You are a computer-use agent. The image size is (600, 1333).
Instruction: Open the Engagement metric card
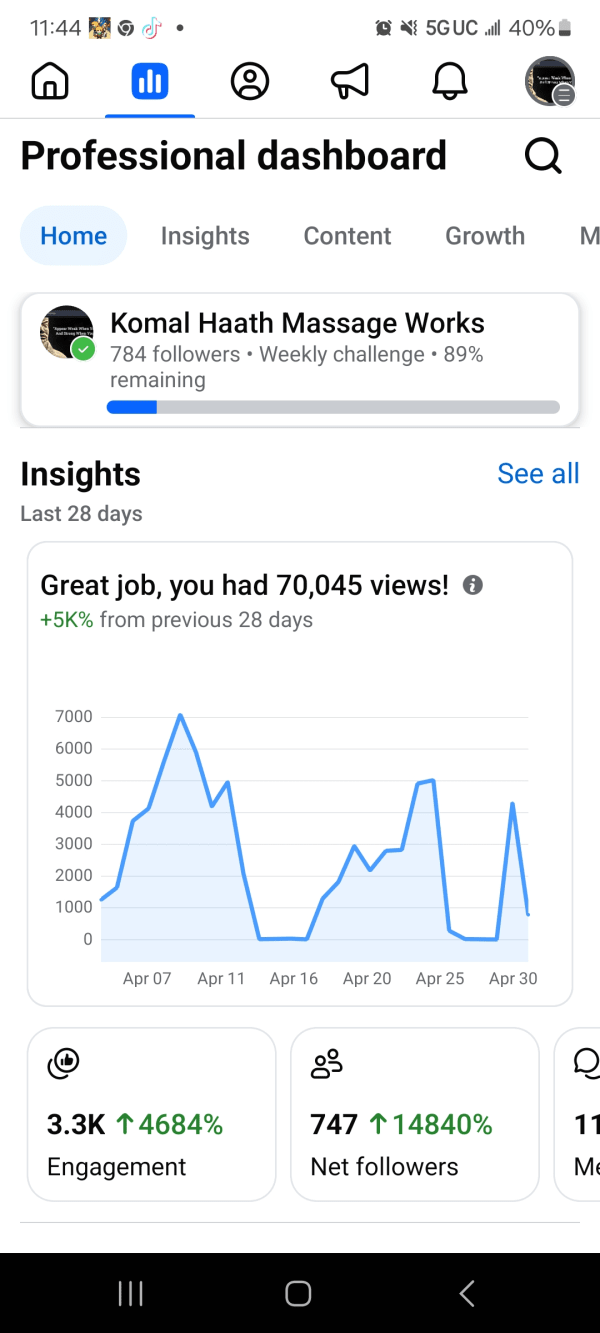coord(151,1114)
